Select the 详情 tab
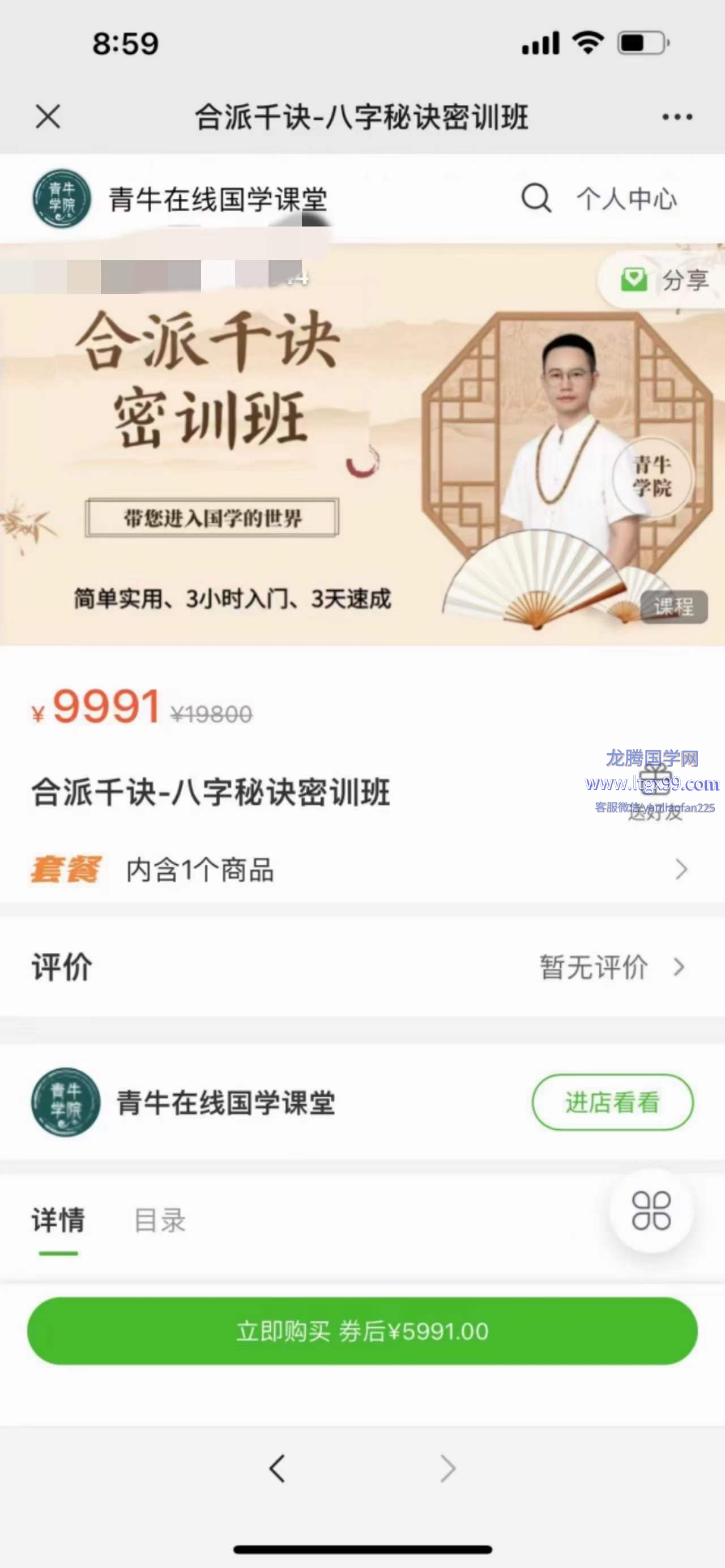This screenshot has height=1568, width=725. pos(58,1220)
